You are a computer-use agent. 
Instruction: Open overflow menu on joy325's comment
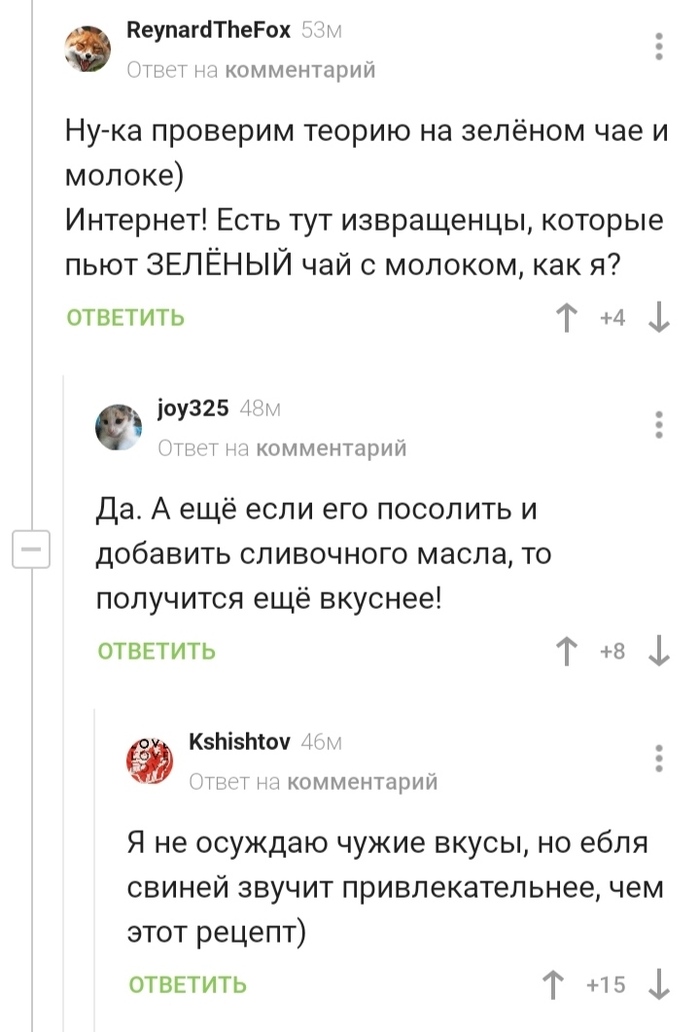click(x=658, y=425)
